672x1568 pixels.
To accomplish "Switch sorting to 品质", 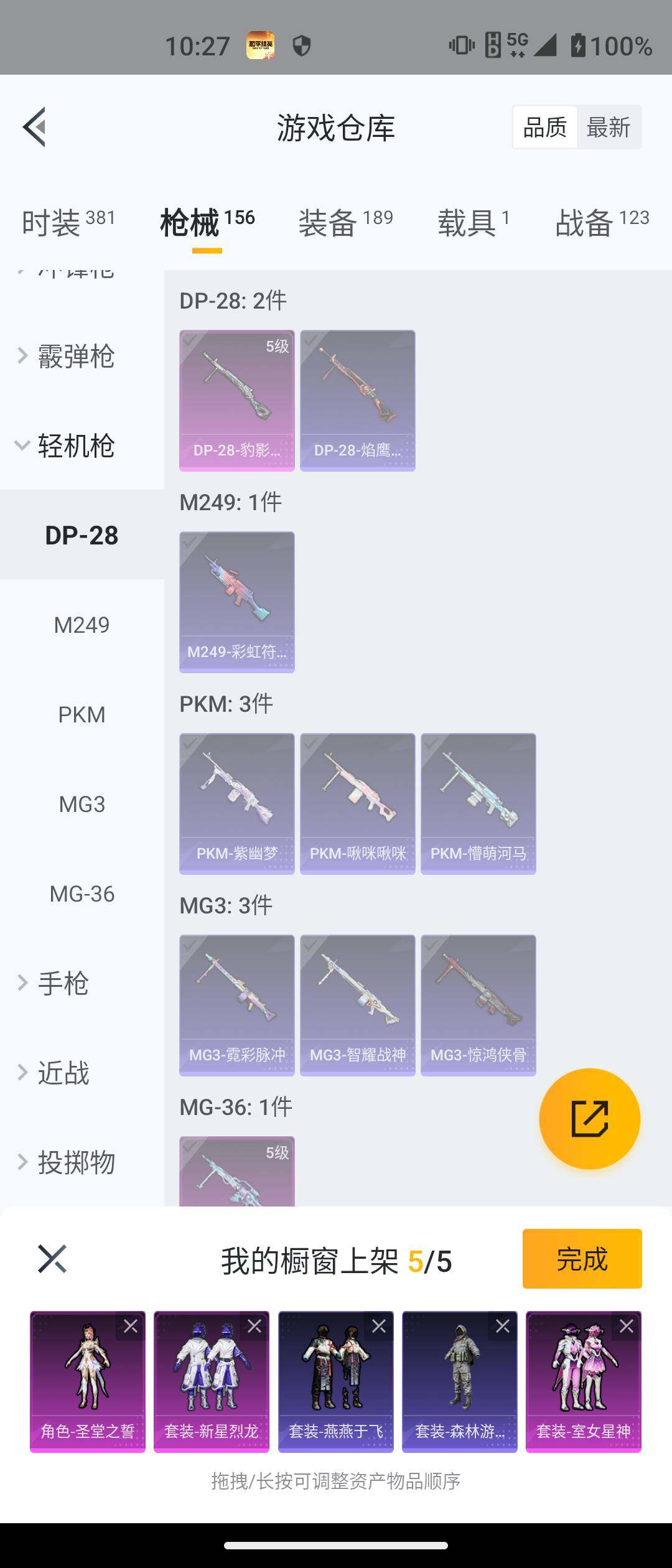I will point(544,126).
